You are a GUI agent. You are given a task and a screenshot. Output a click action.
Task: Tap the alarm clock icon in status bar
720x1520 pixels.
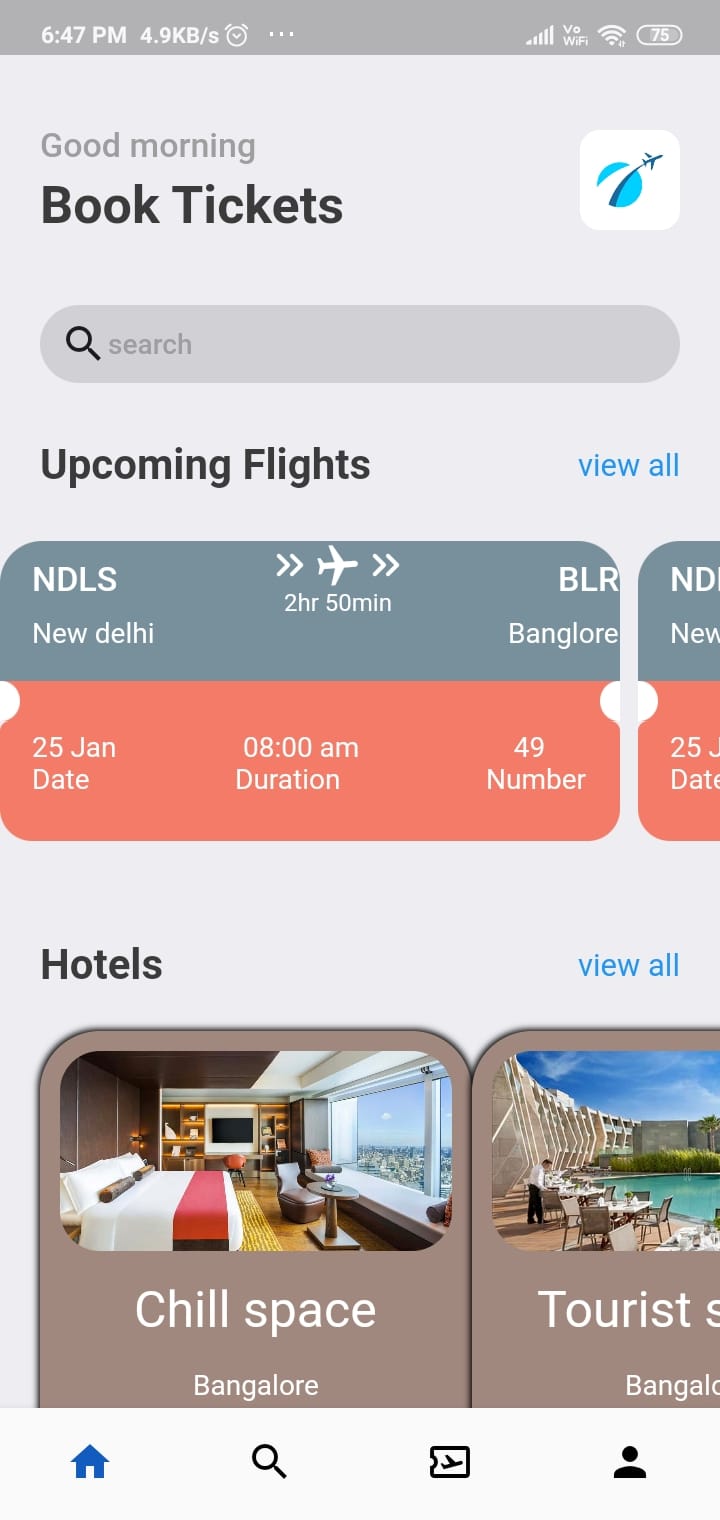pyautogui.click(x=235, y=33)
